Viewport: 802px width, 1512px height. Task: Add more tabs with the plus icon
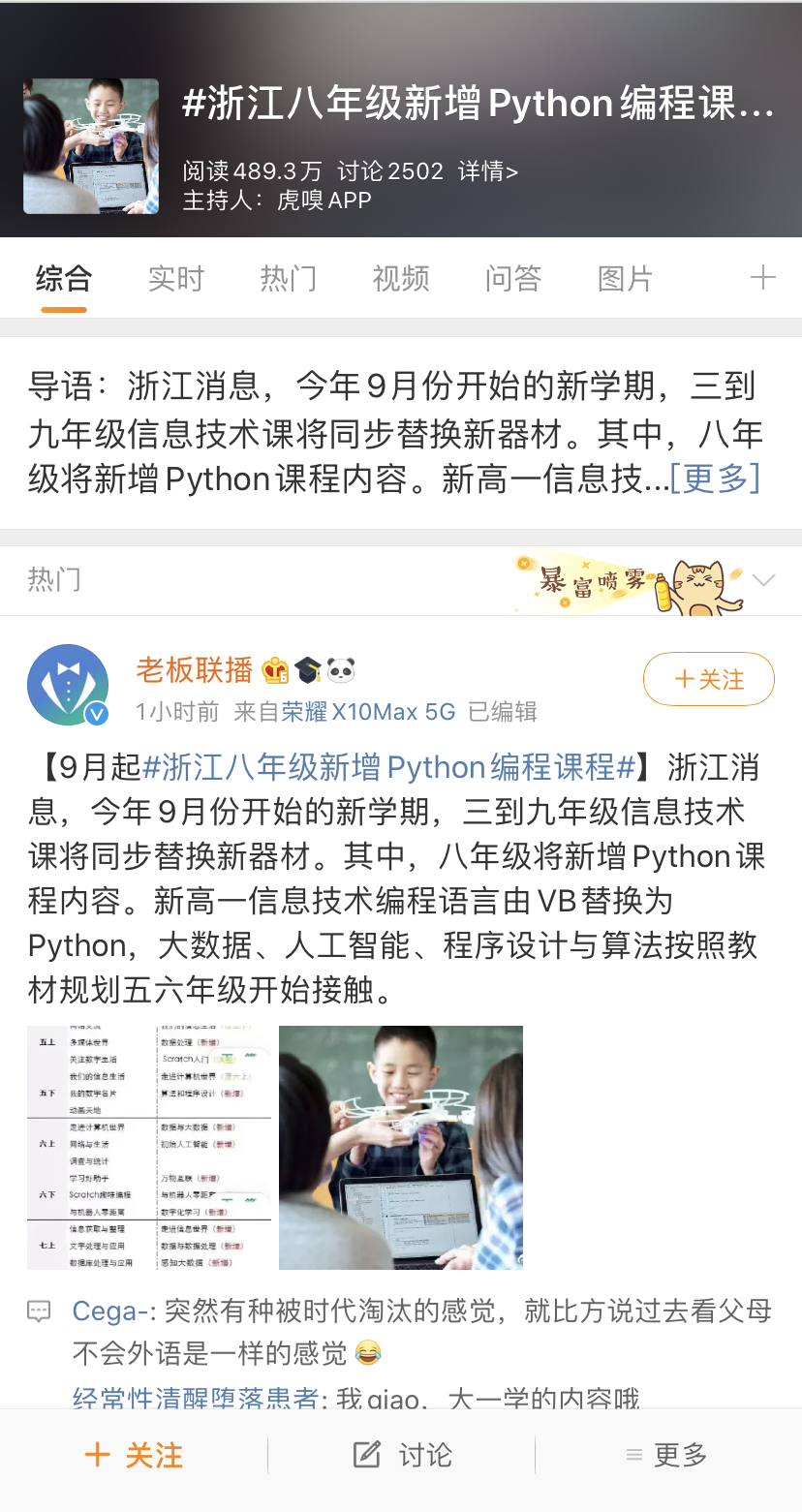coord(762,279)
